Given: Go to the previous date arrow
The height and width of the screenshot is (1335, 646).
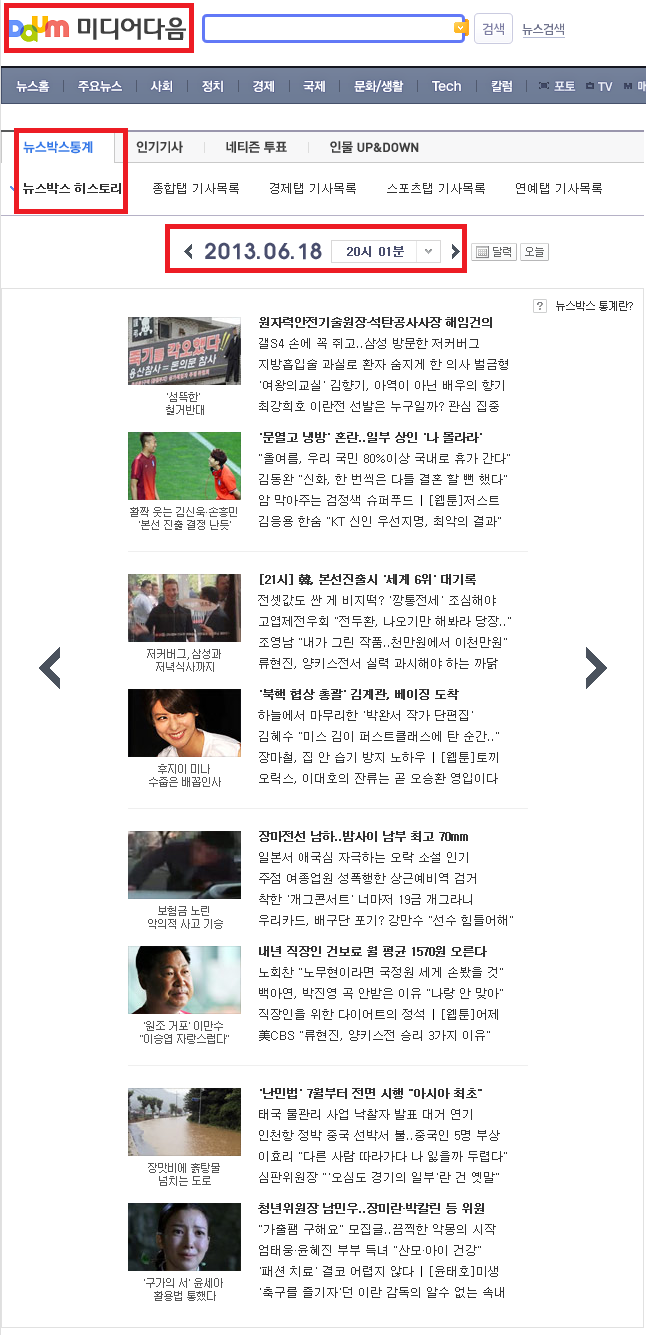Looking at the screenshot, I should pyautogui.click(x=188, y=252).
